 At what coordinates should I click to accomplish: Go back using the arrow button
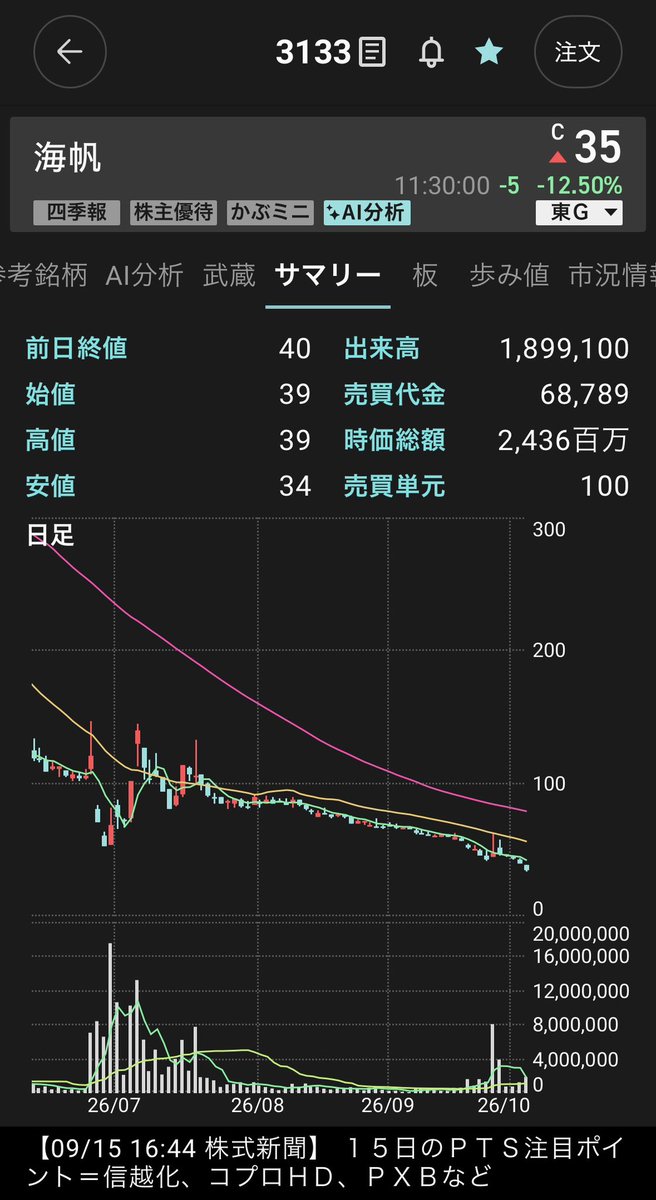click(69, 52)
